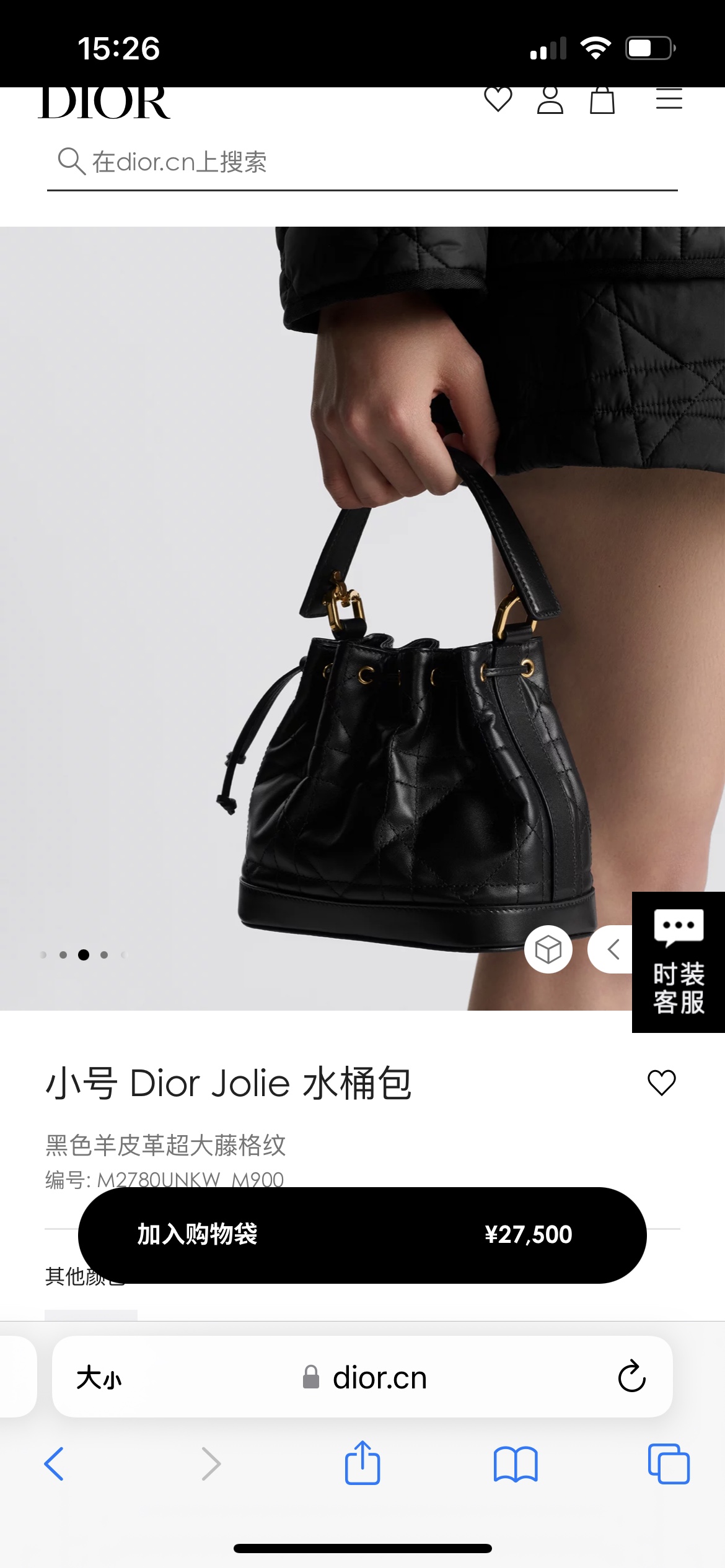Viewport: 725px width, 1568px height.
Task: Show open Safari tabs
Action: click(x=669, y=1464)
